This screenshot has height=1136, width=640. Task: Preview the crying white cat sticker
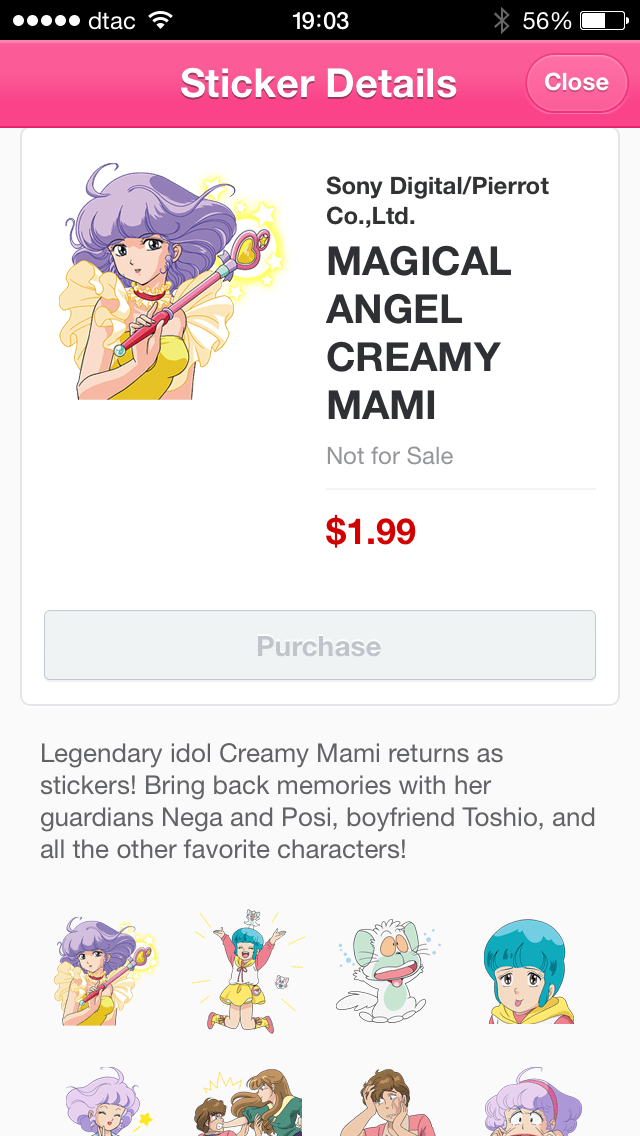pos(388,970)
